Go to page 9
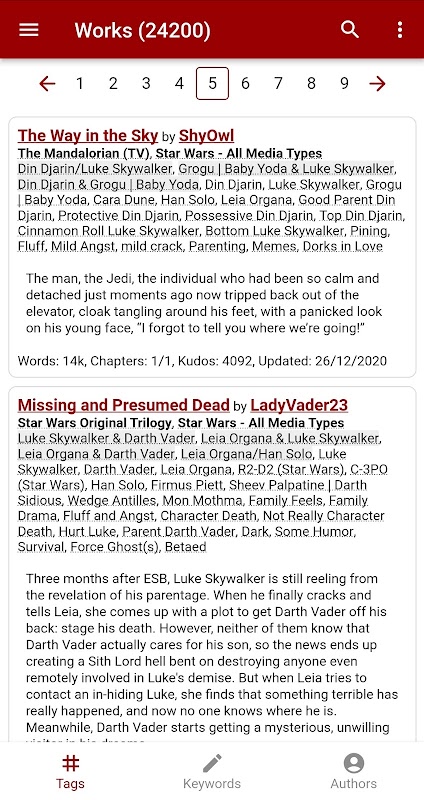This screenshot has height=800, width=424. 344,84
